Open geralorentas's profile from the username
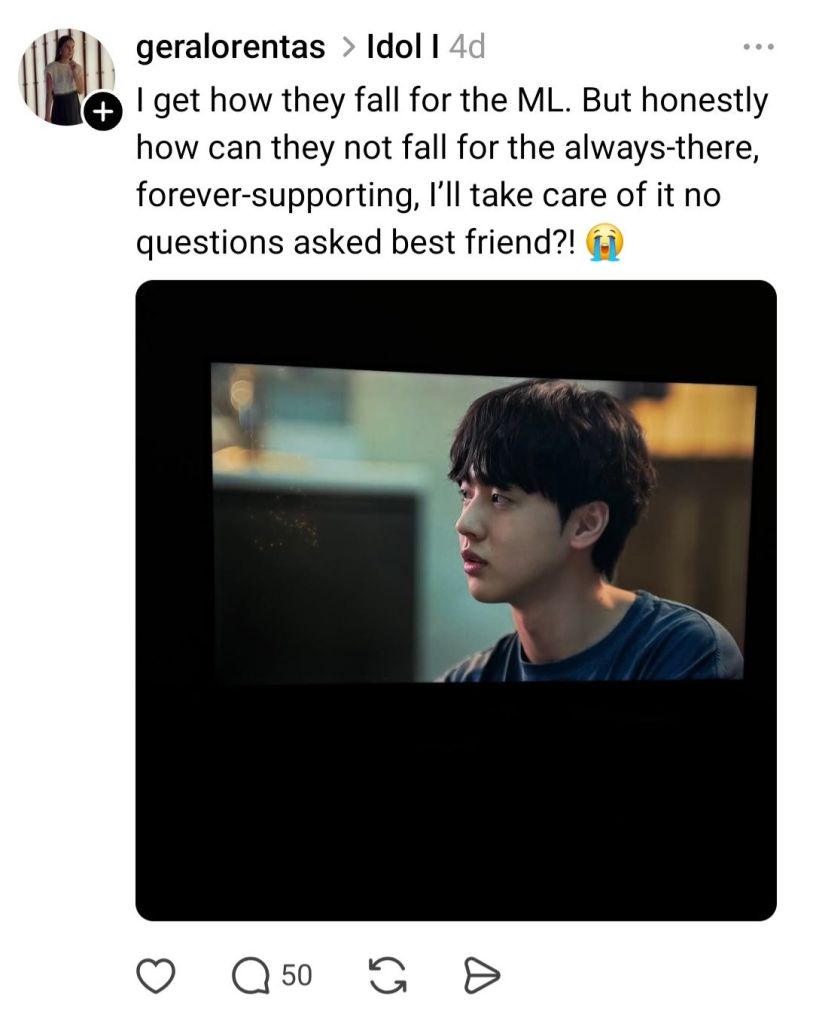Screen dimensions: 813x1024 coord(230,47)
